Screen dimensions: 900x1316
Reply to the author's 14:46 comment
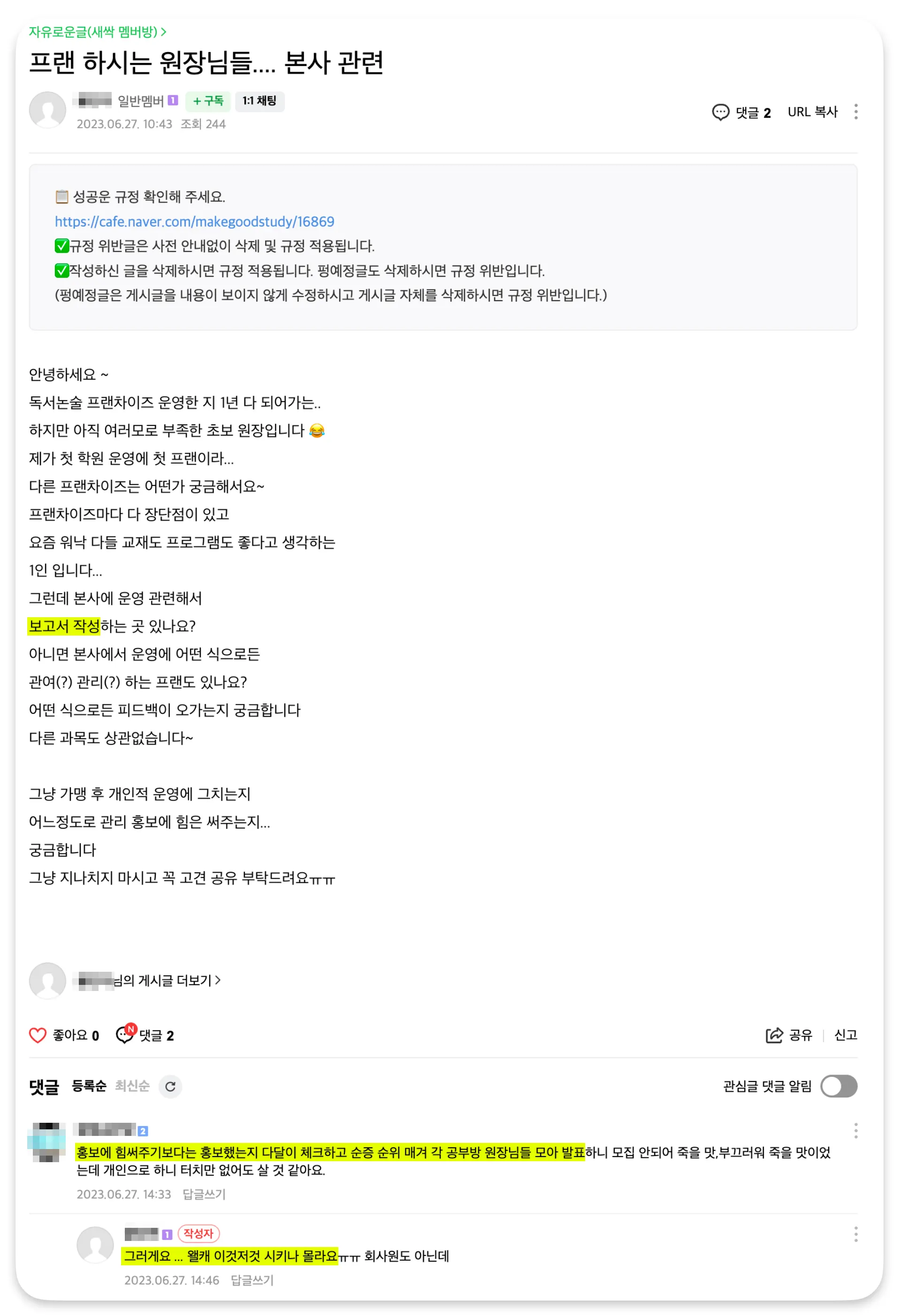(252, 1281)
